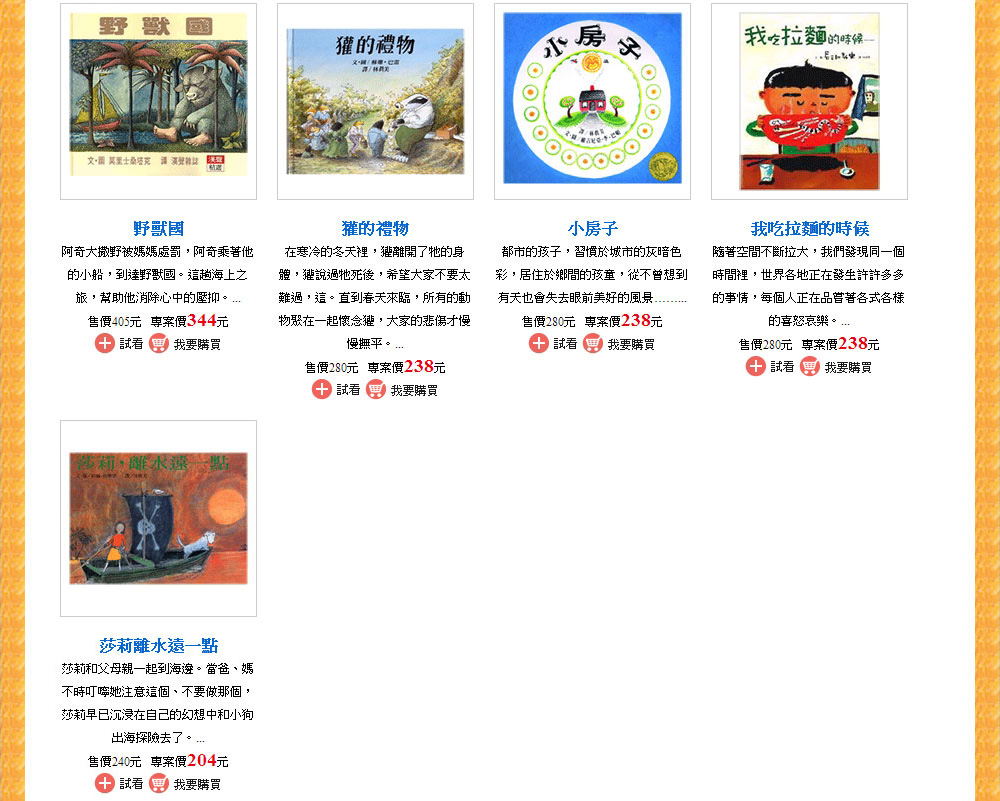Open the 野獸國 book cover

(158, 100)
